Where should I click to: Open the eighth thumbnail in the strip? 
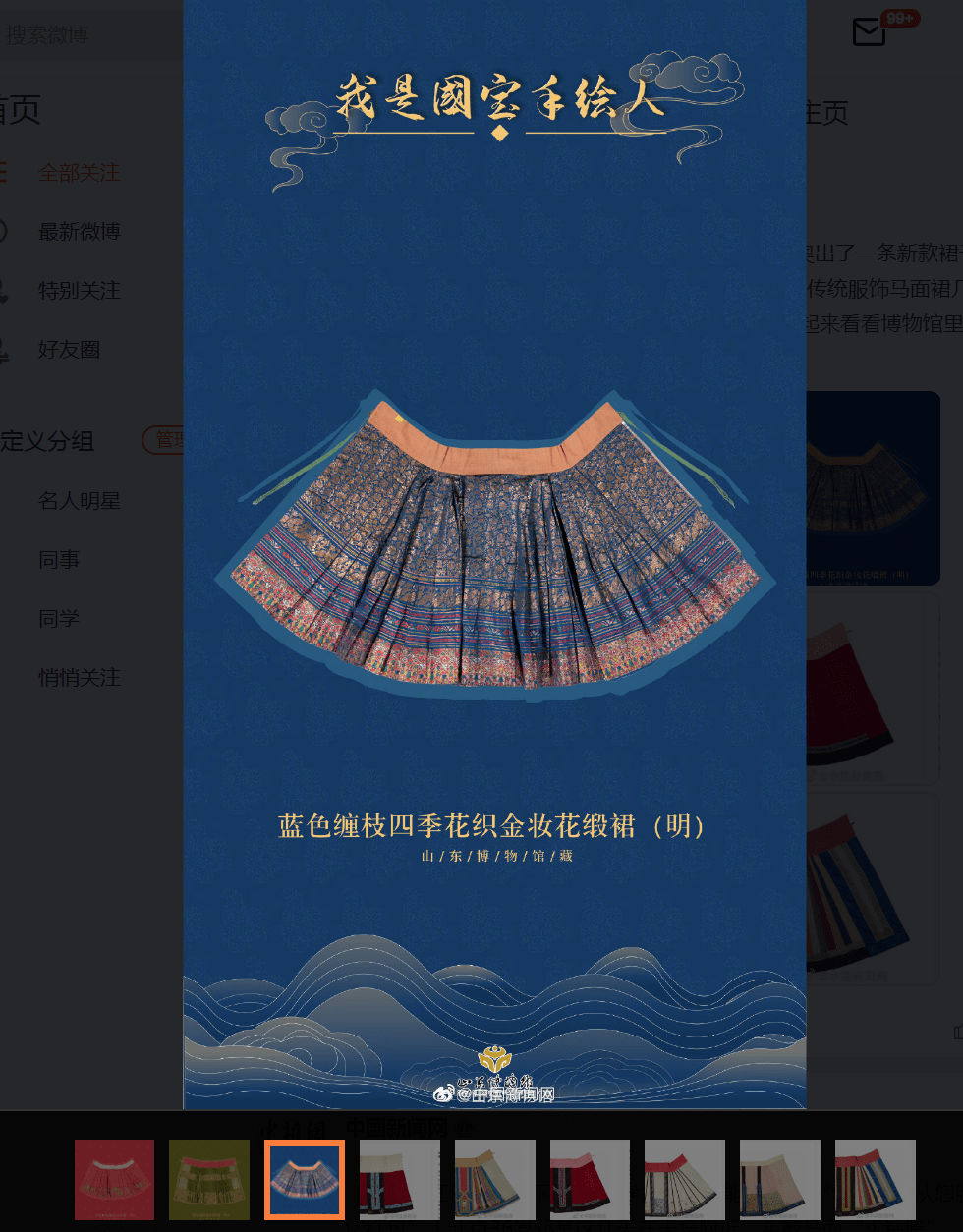(780, 1179)
